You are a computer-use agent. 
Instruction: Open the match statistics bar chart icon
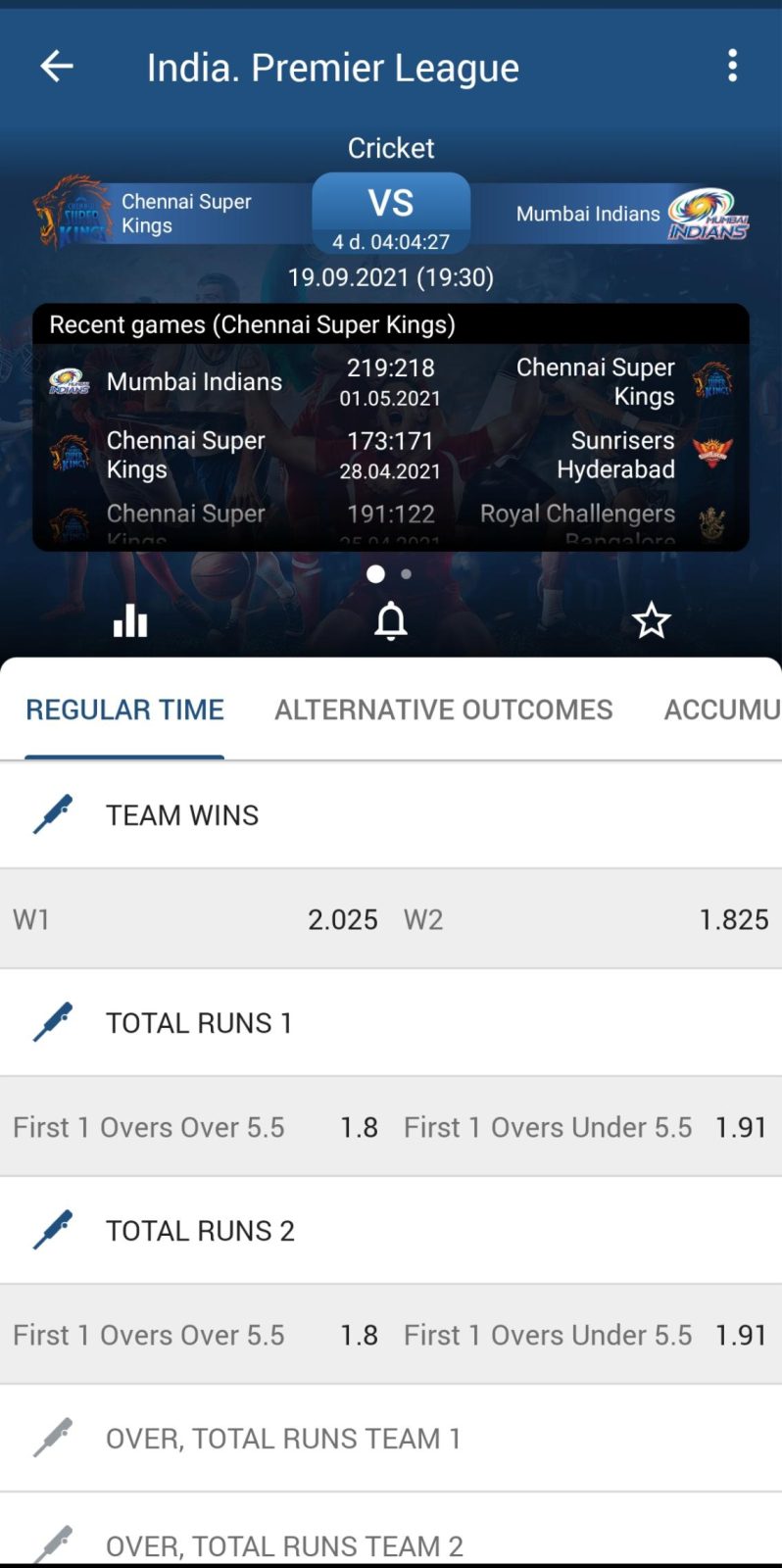[x=130, y=620]
